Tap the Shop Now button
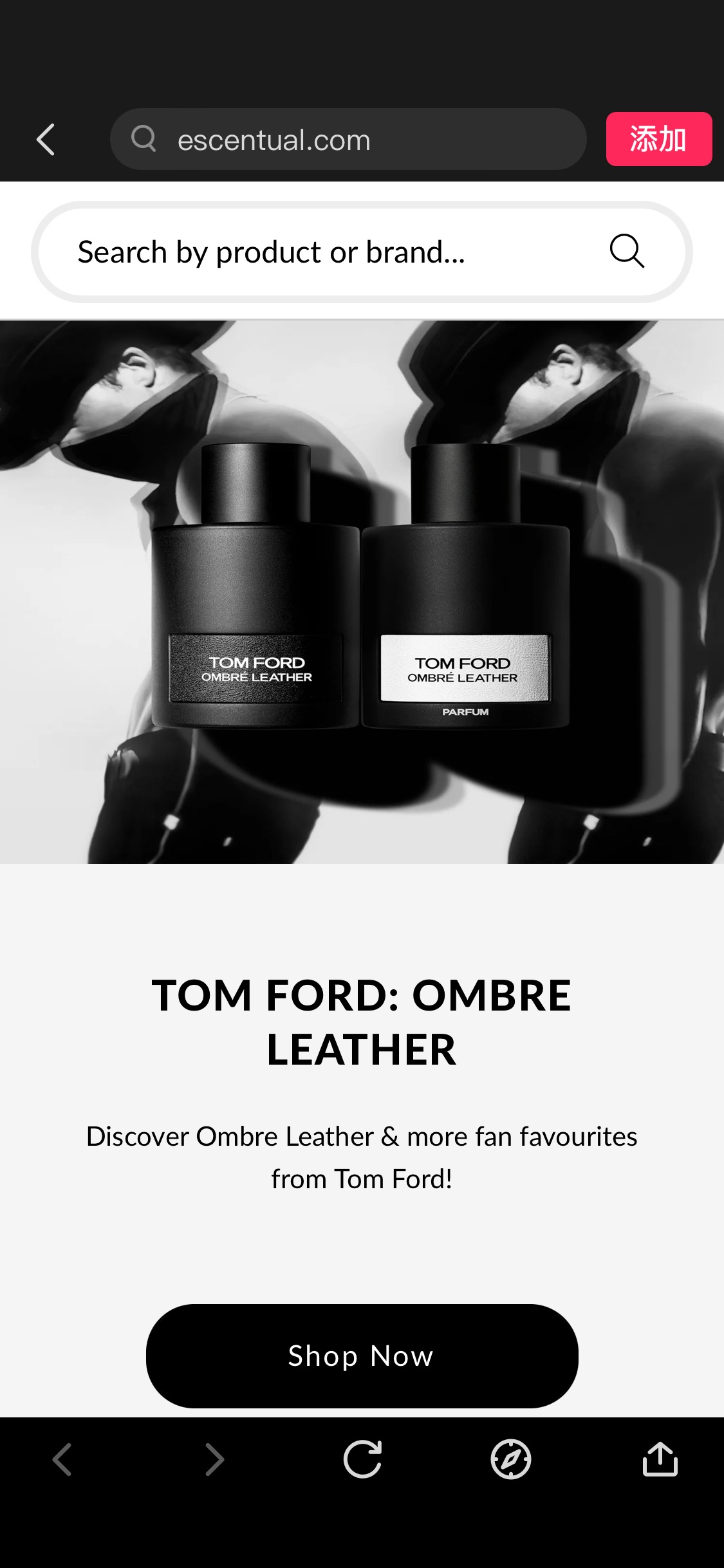724x1568 pixels. [x=362, y=1356]
